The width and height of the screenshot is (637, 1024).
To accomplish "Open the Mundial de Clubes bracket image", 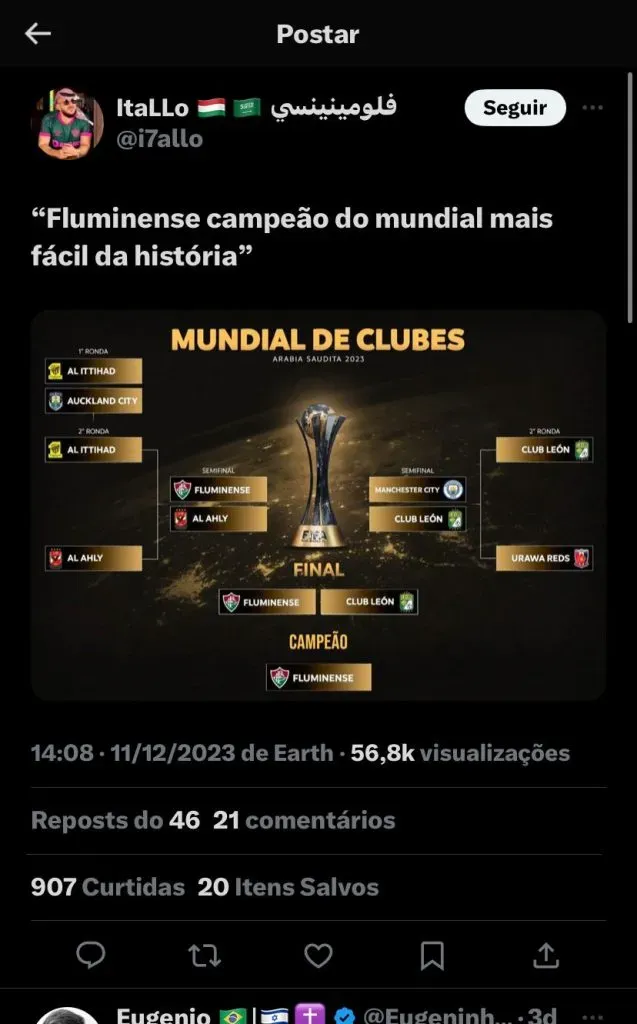I will [318, 505].
